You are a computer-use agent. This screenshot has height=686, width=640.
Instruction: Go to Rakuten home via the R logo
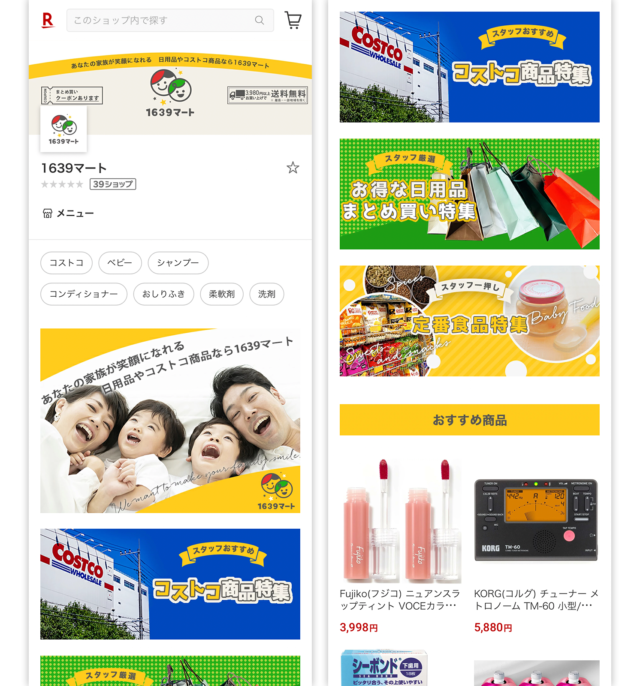tap(47, 20)
